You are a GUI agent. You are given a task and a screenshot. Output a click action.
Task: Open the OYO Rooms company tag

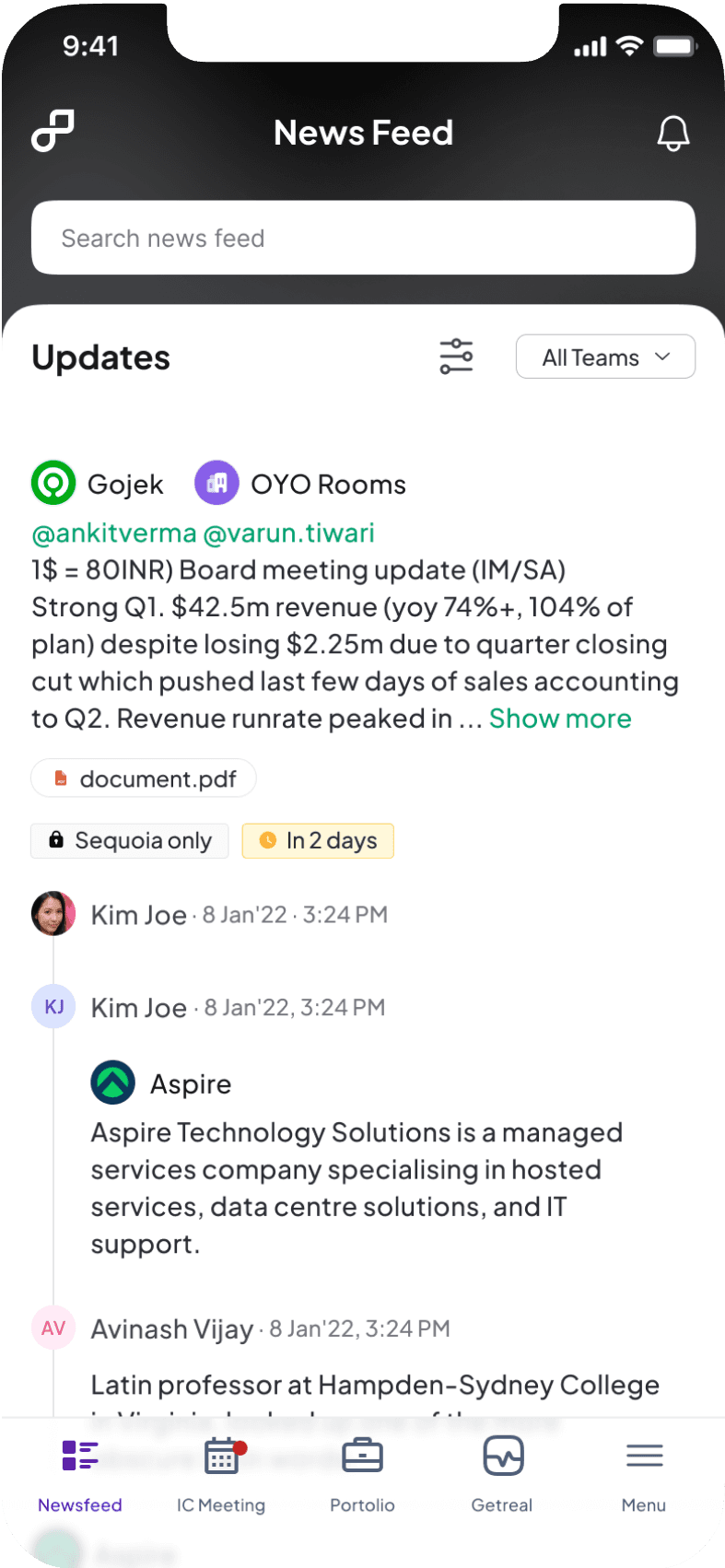tap(300, 484)
